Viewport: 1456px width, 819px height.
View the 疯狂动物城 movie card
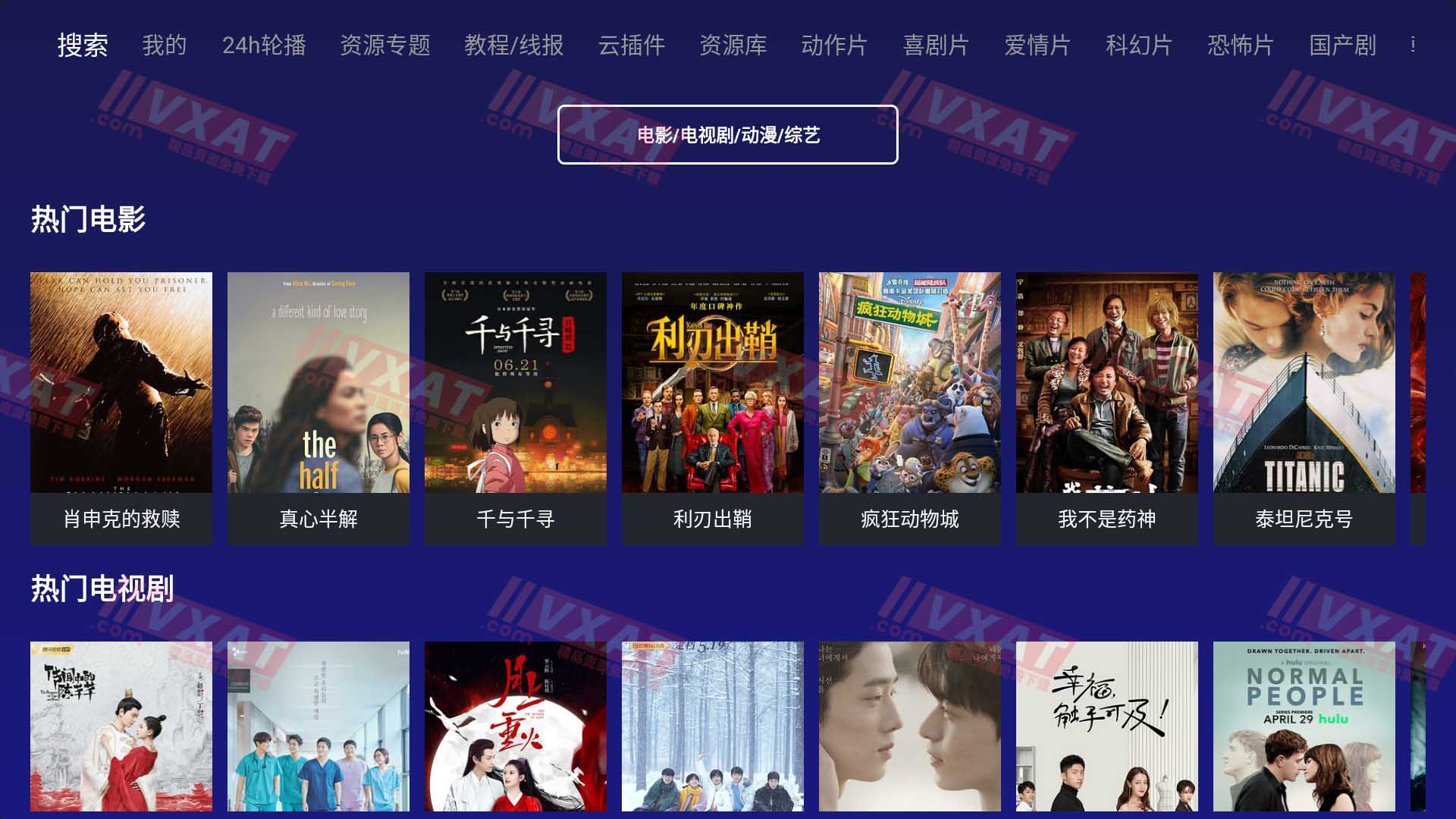910,407
